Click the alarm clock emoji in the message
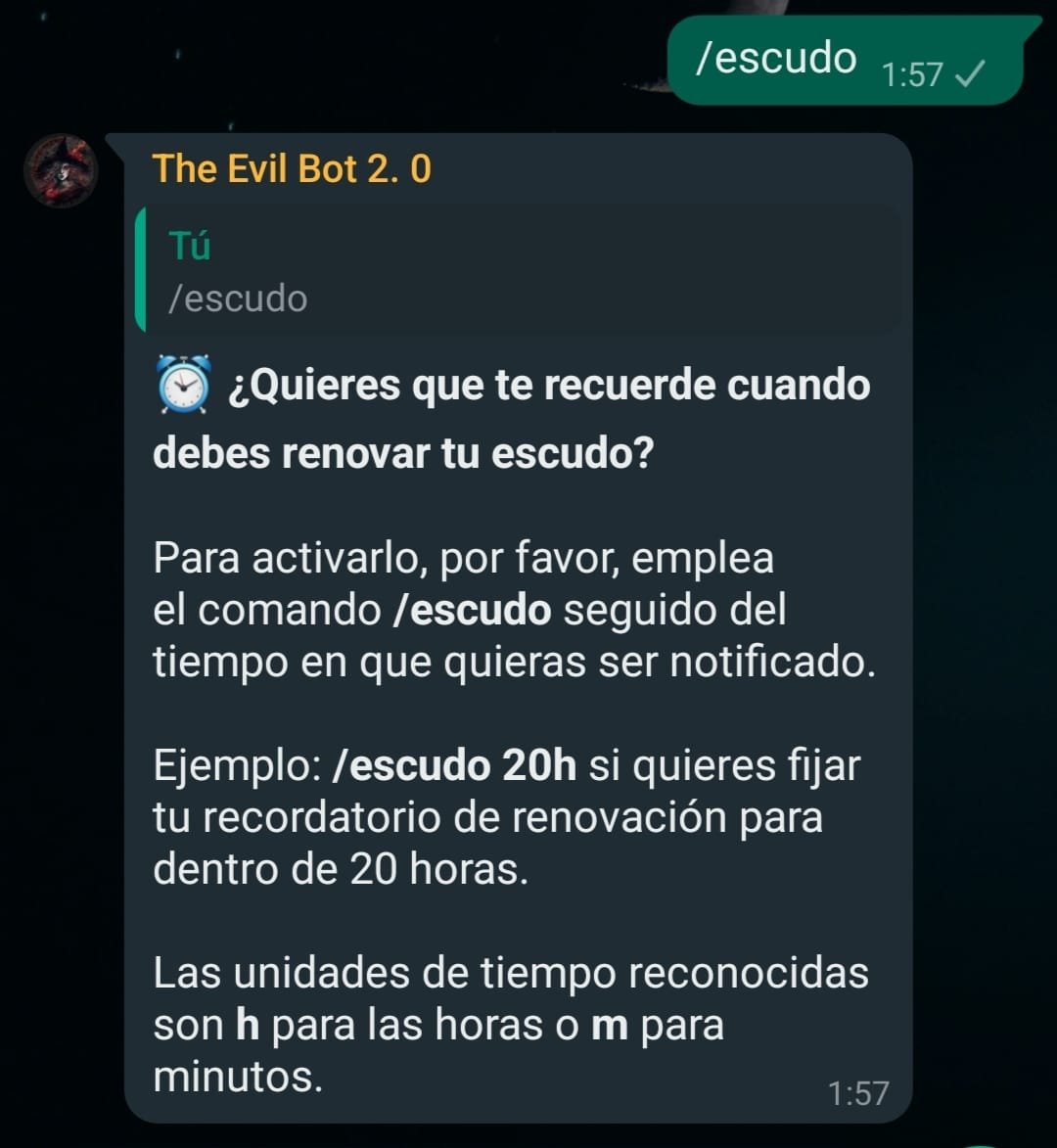1057x1148 pixels. click(x=181, y=386)
